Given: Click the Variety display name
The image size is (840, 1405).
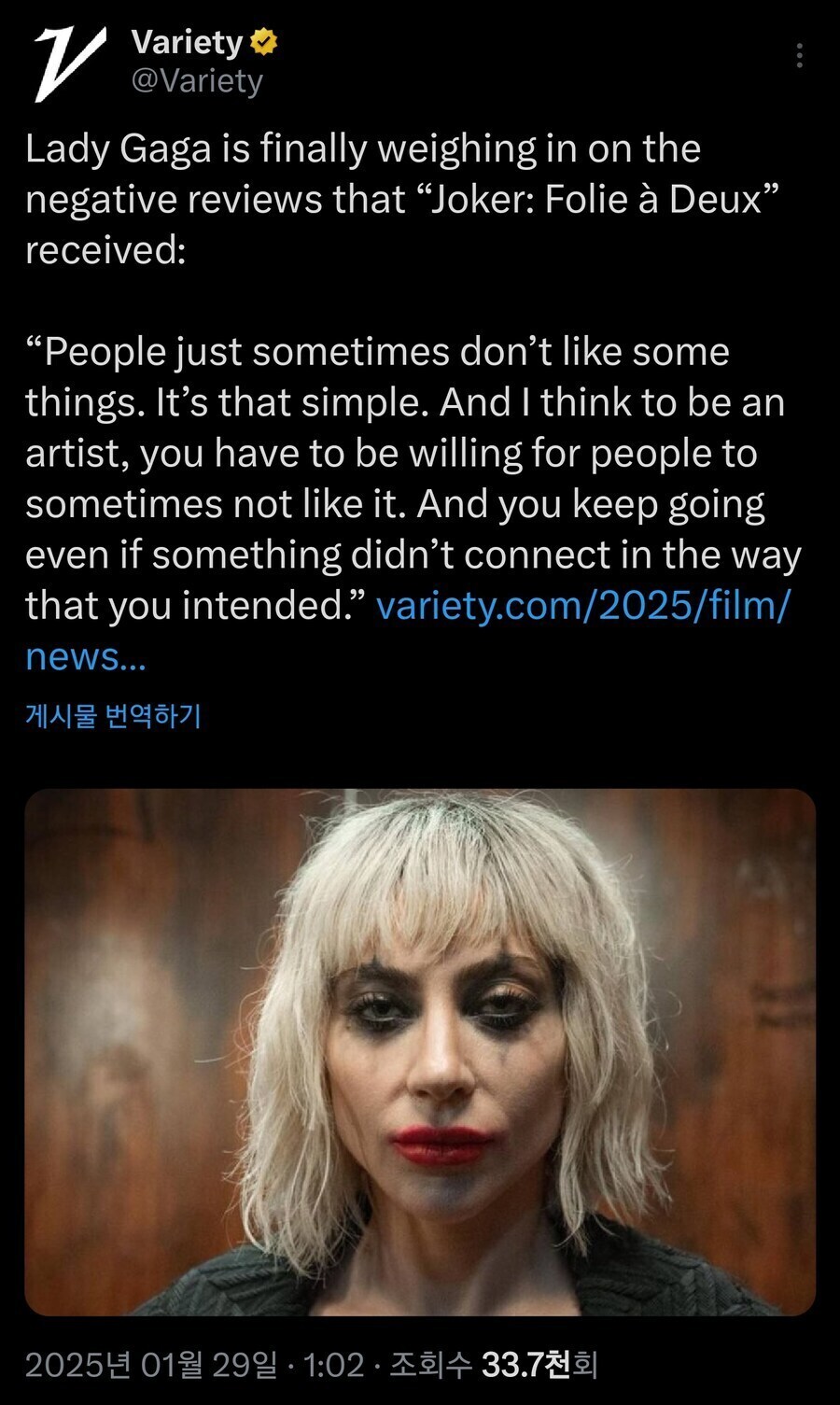Looking at the screenshot, I should pos(184,42).
